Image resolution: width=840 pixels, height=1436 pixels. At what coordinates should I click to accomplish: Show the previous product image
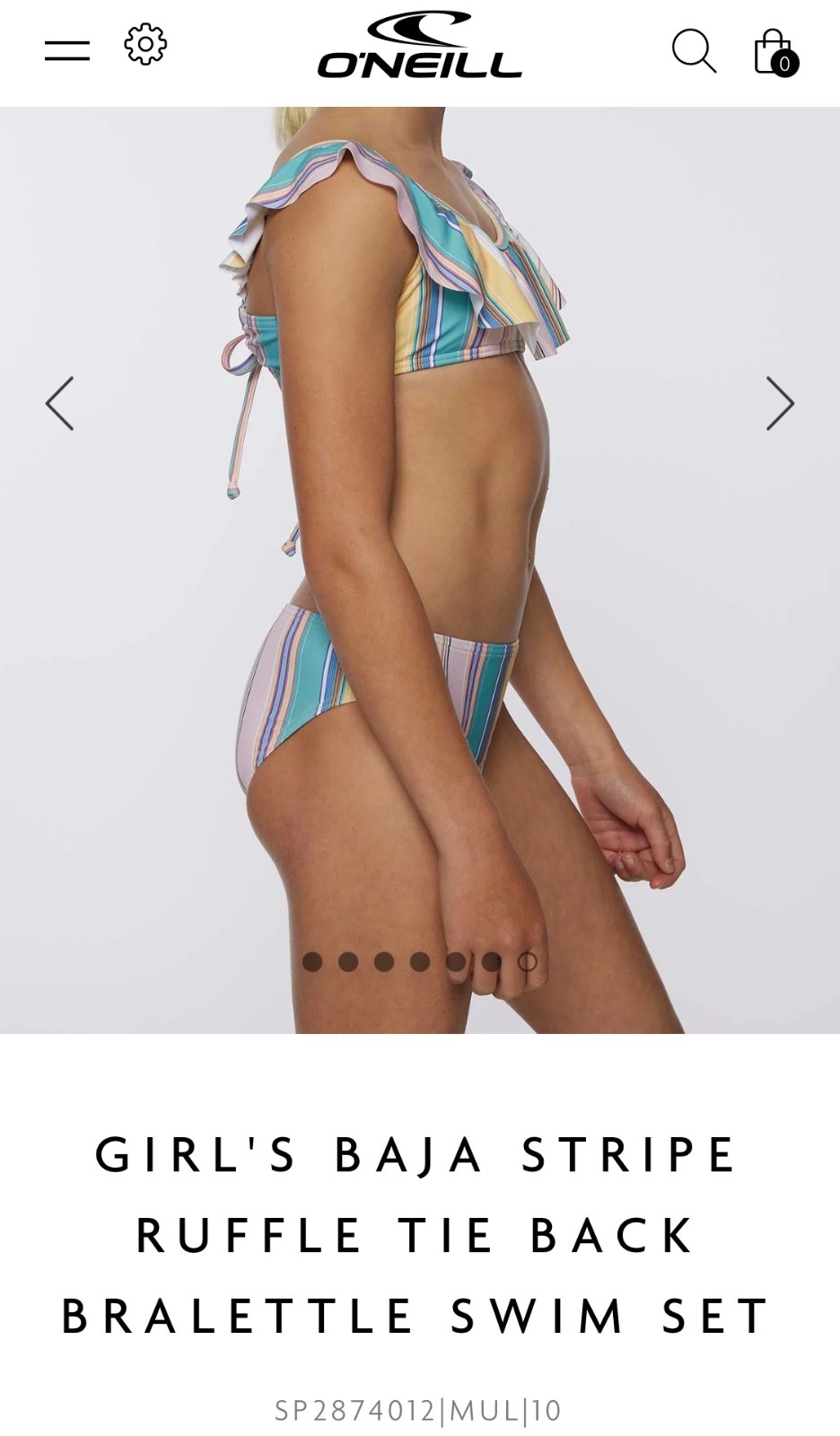(60, 403)
